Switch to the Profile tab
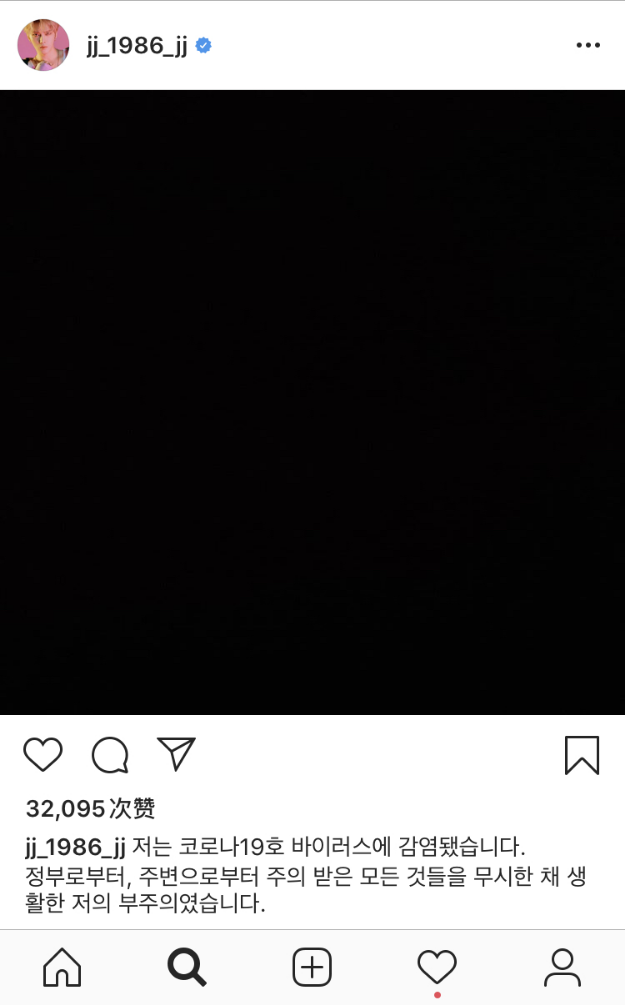This screenshot has height=1005, width=625. coord(562,967)
